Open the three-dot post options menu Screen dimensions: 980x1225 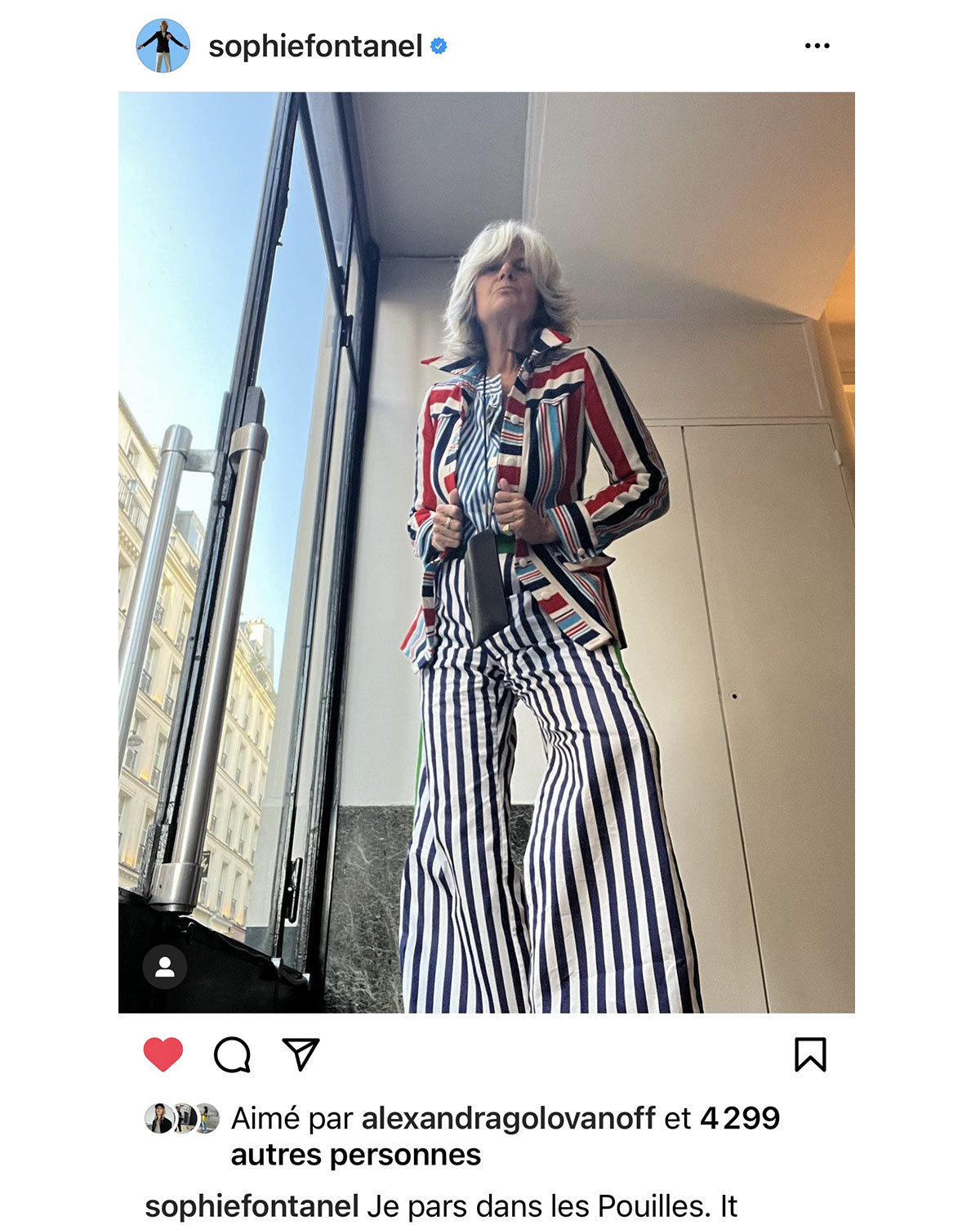(817, 46)
